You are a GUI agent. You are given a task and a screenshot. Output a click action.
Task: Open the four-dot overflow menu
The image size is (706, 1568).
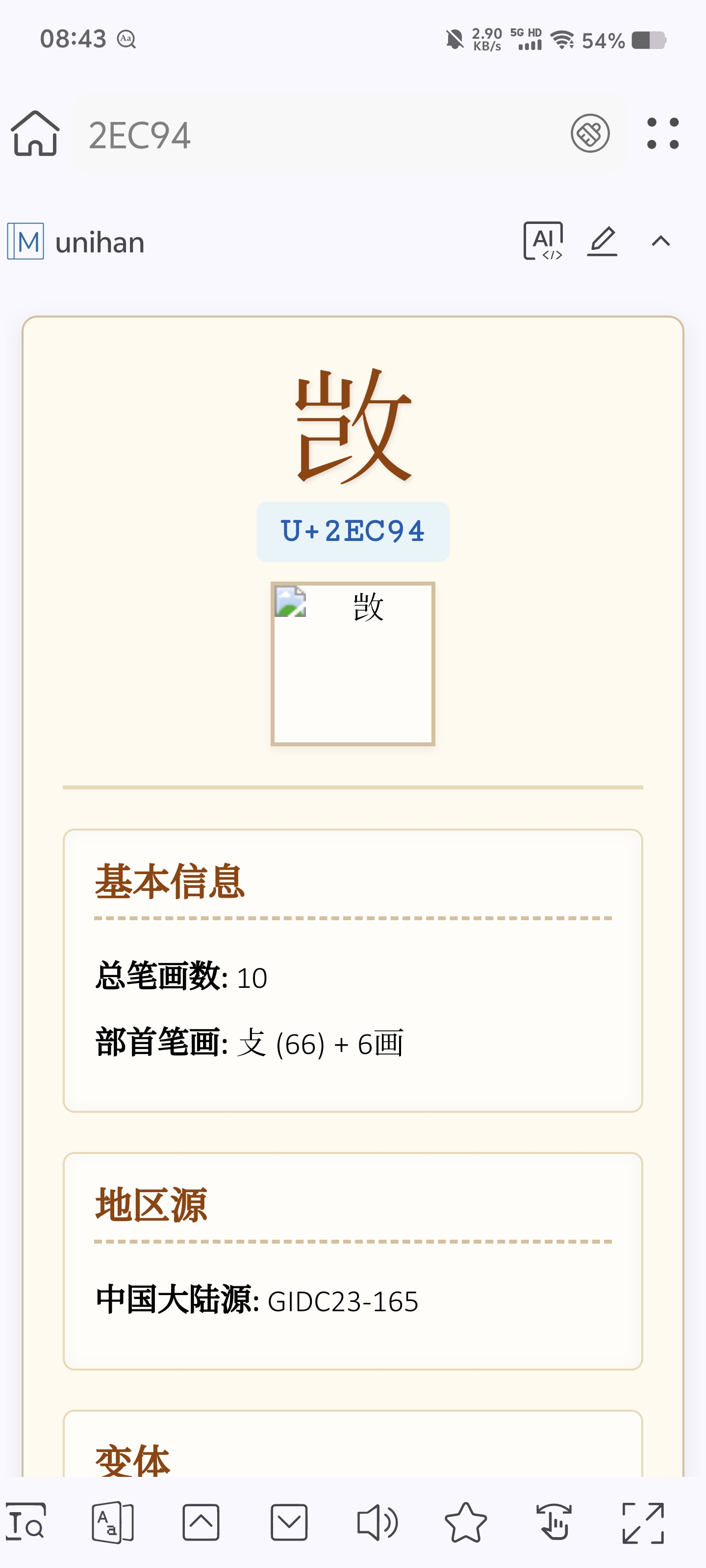(663, 133)
